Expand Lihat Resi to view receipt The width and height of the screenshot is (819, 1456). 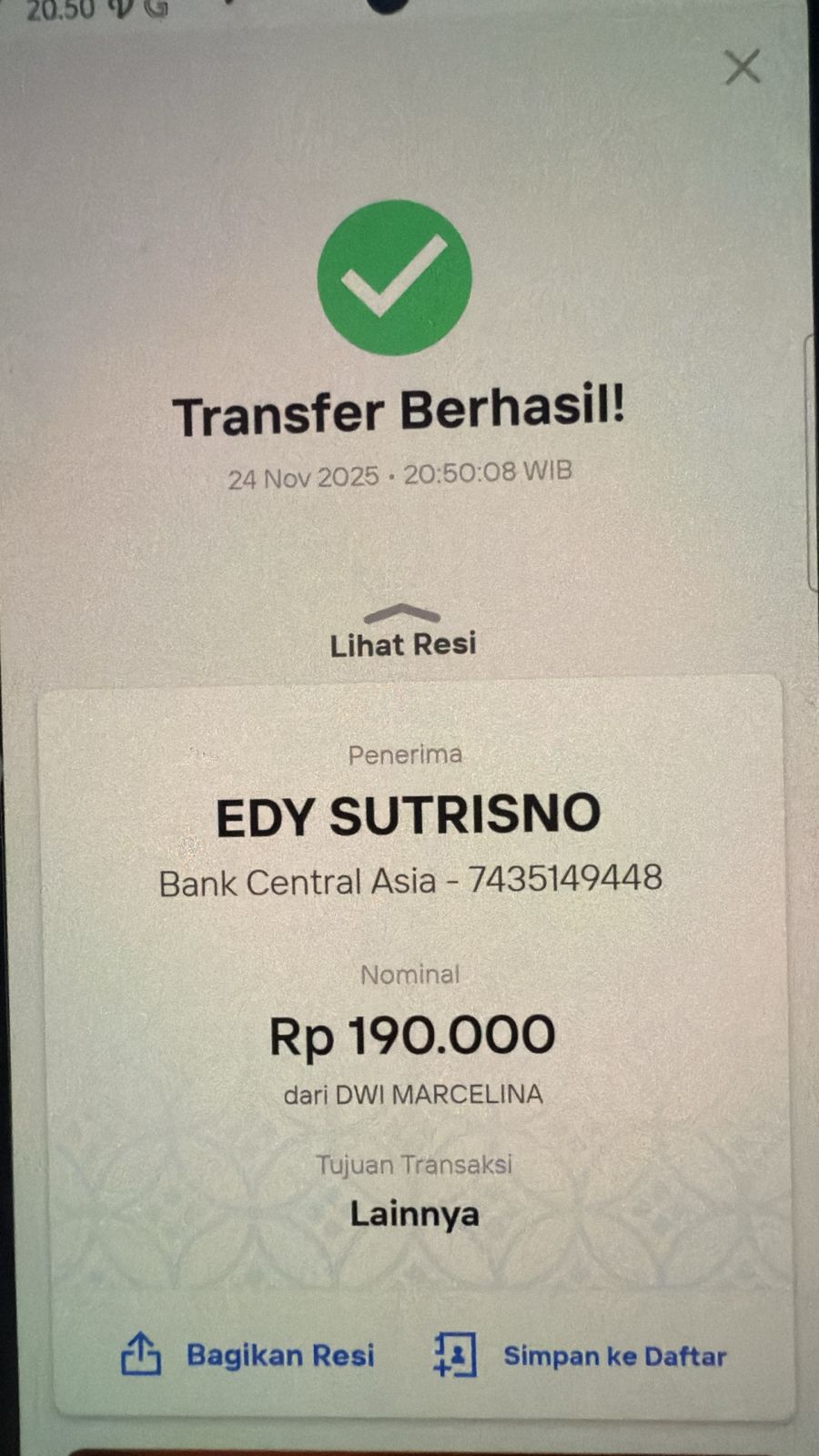[x=402, y=632]
